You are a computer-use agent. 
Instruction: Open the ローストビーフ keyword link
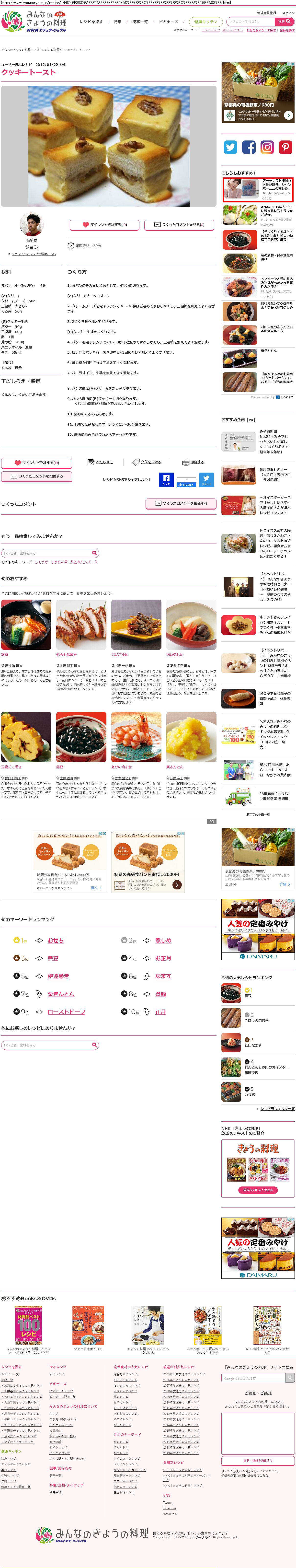coord(66,1012)
